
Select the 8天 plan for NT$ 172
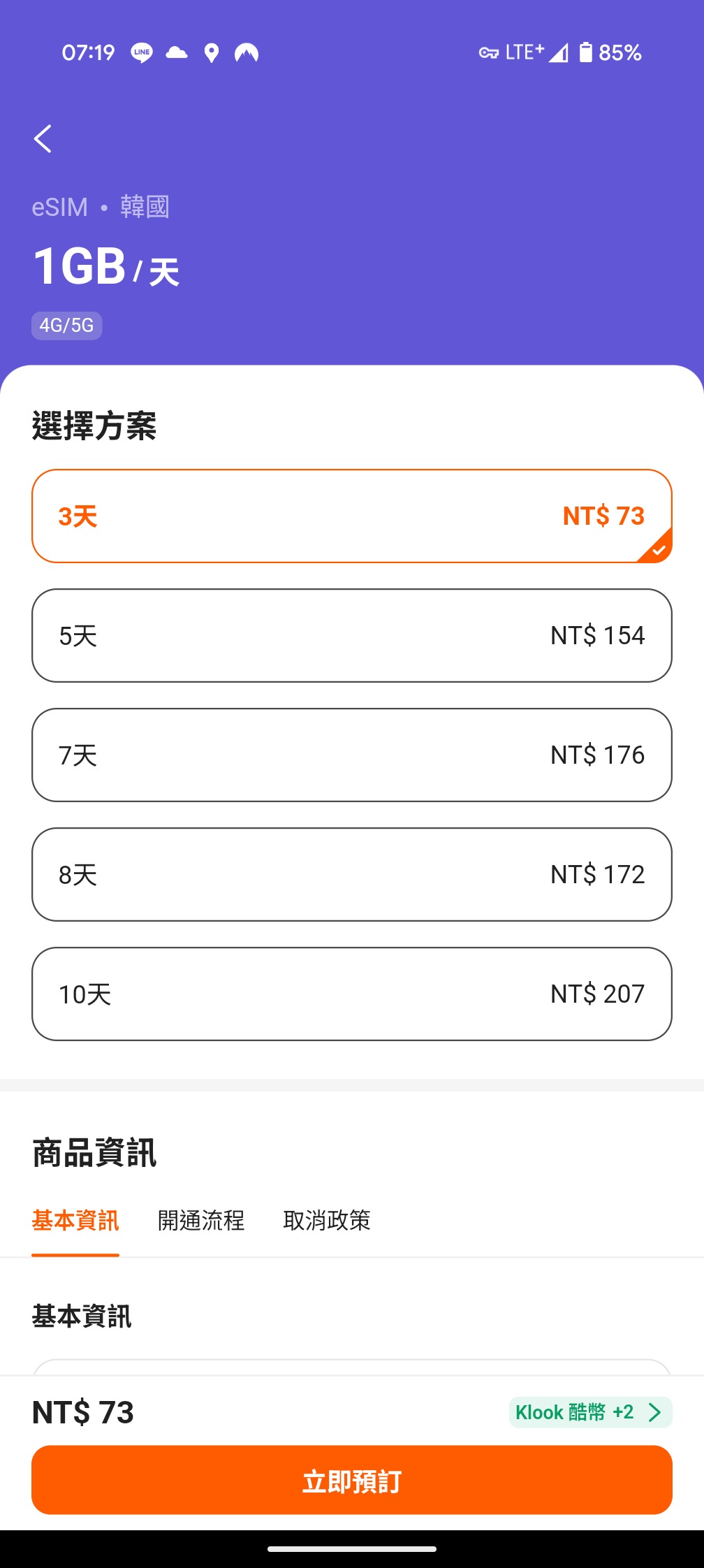(x=351, y=875)
